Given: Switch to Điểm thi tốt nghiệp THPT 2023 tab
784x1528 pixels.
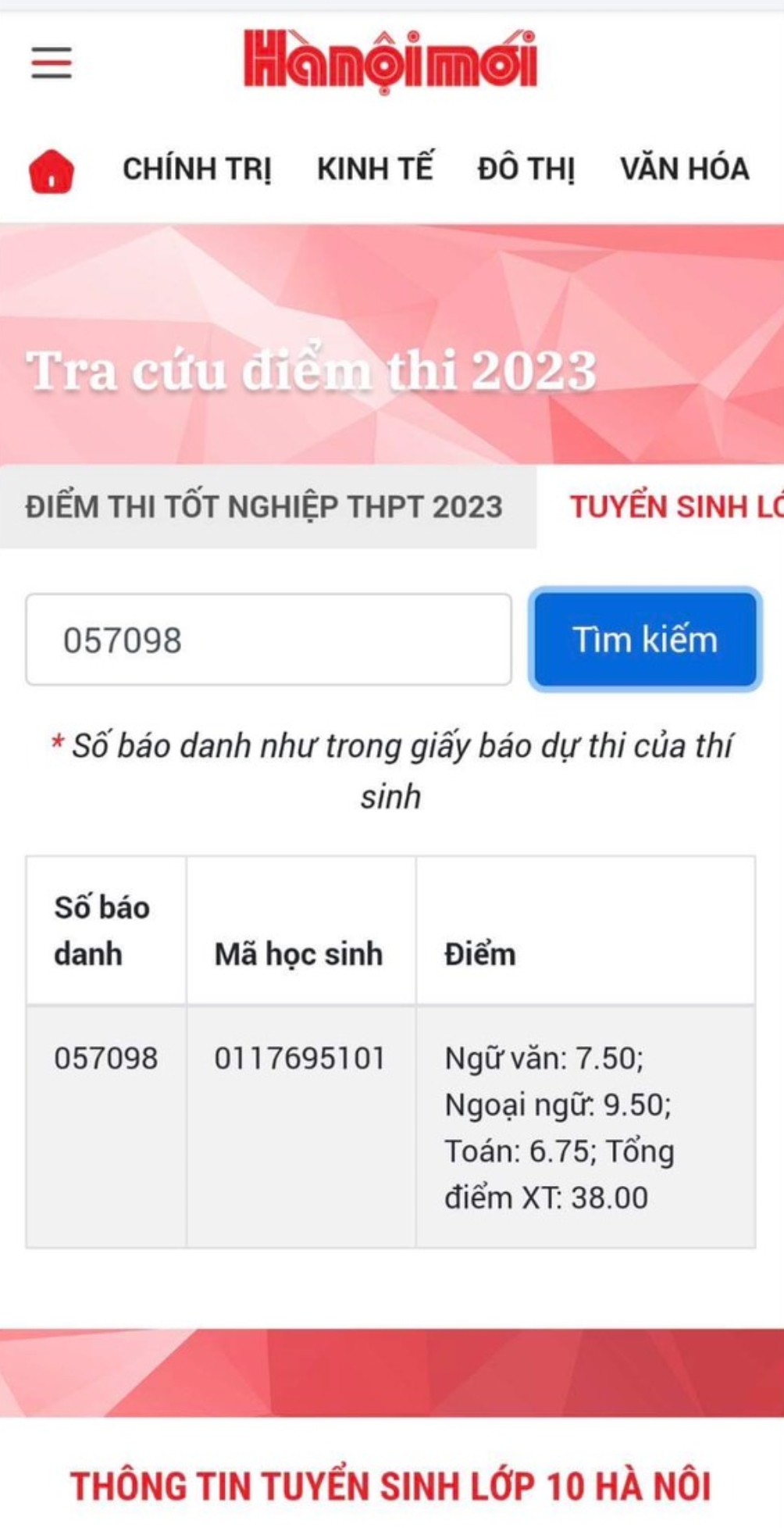Looking at the screenshot, I should click(x=264, y=507).
